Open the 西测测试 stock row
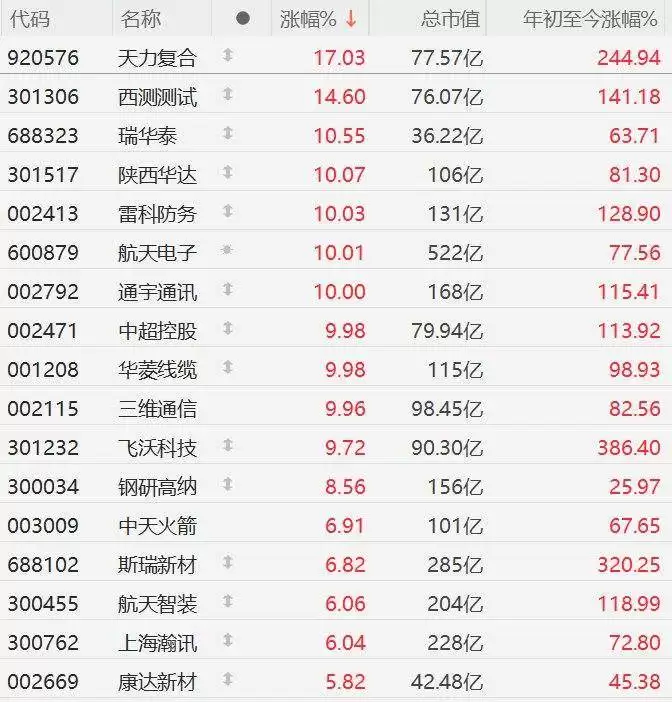The image size is (672, 702). point(157,97)
